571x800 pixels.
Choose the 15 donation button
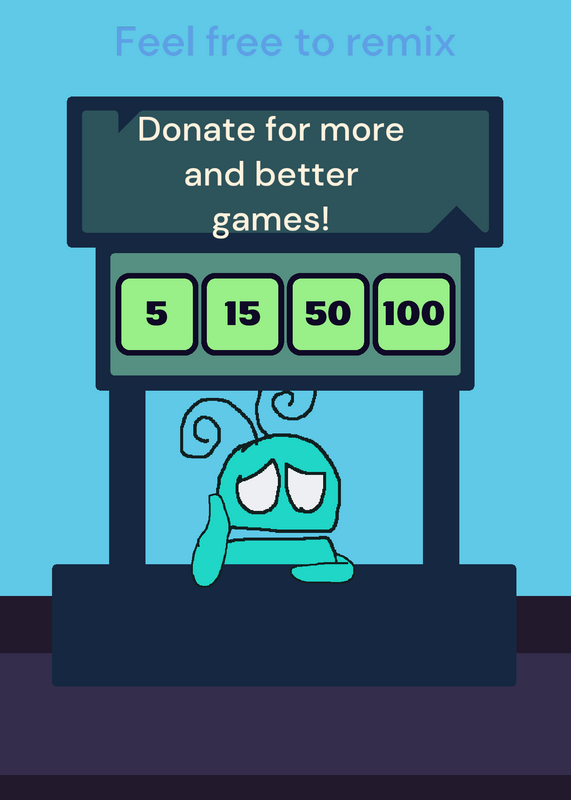242,314
